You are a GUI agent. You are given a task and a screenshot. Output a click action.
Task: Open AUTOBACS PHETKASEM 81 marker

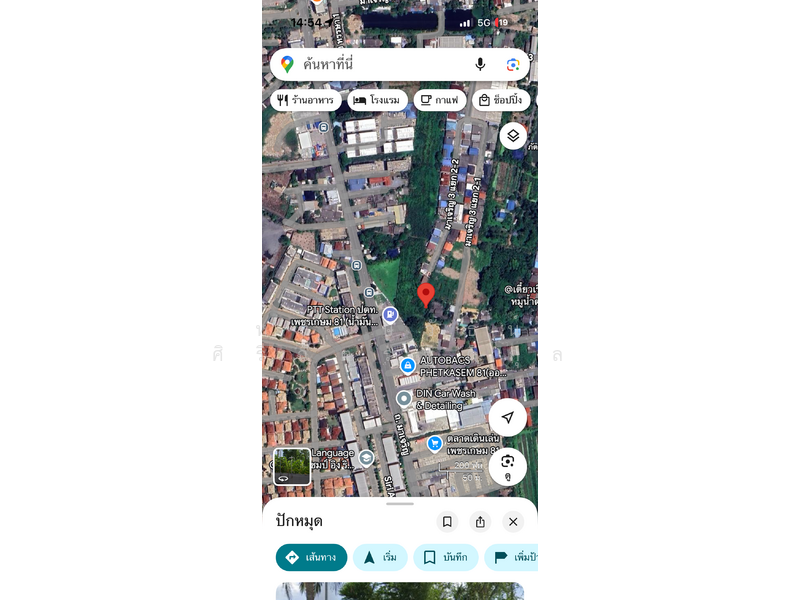click(408, 366)
